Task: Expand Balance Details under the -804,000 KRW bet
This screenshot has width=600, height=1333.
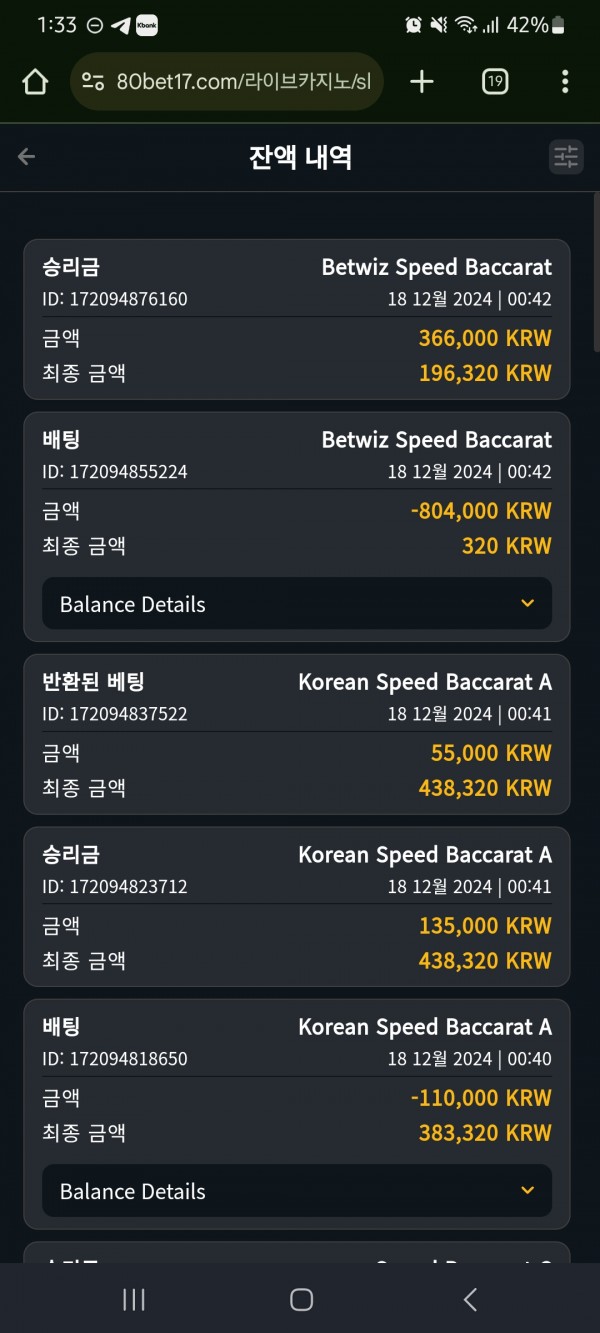Action: [297, 604]
